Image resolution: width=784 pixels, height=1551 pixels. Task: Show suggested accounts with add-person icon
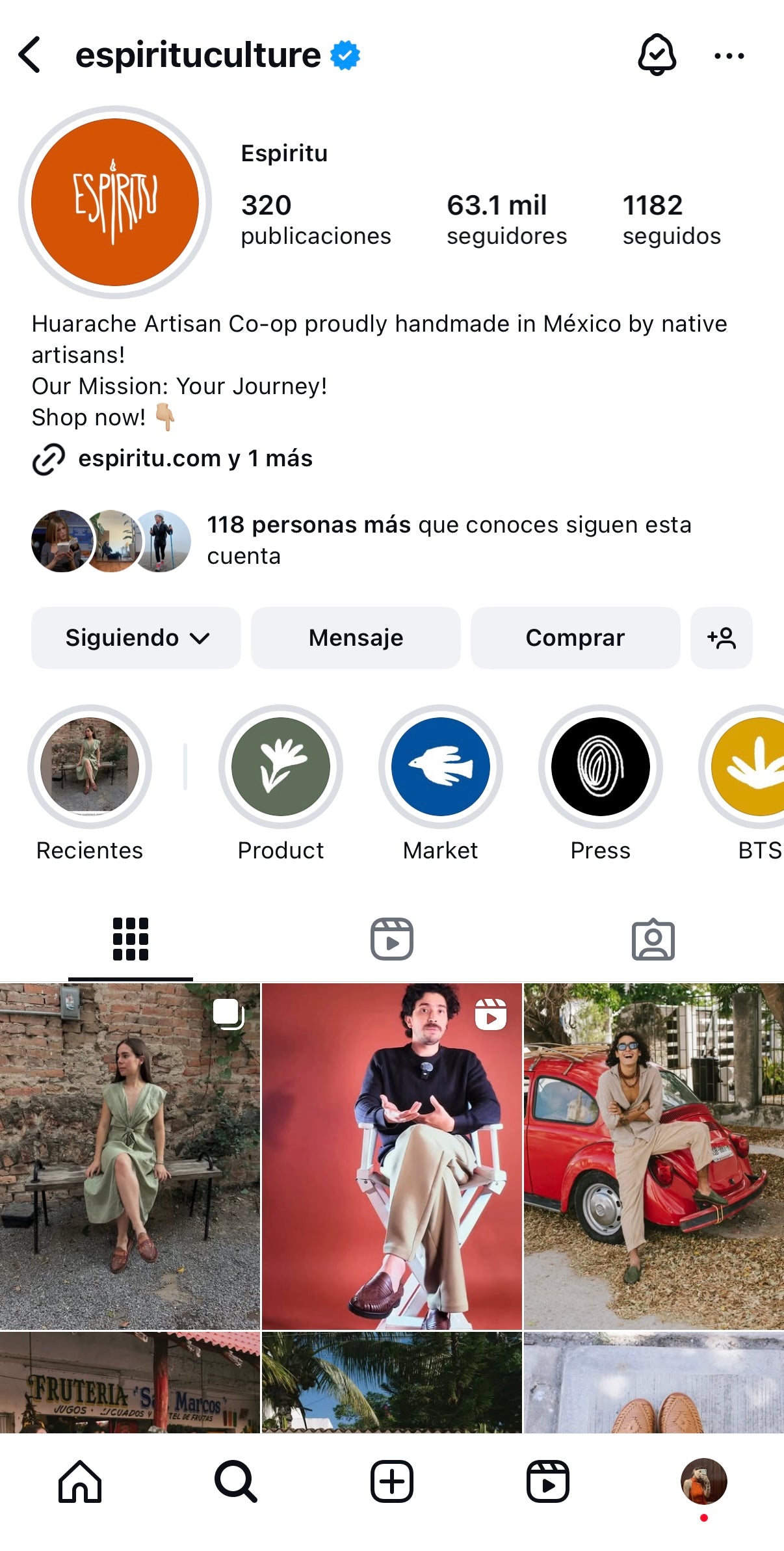(721, 638)
